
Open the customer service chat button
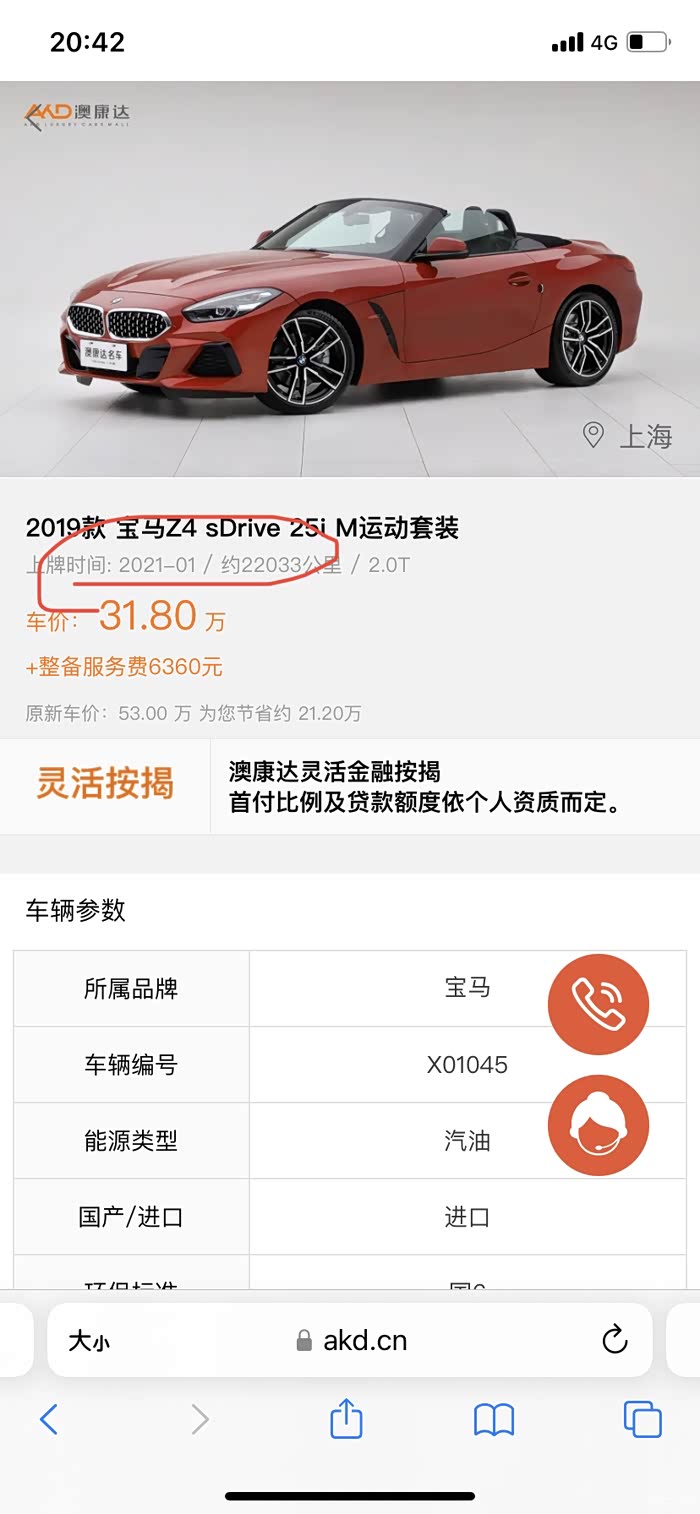598,1126
